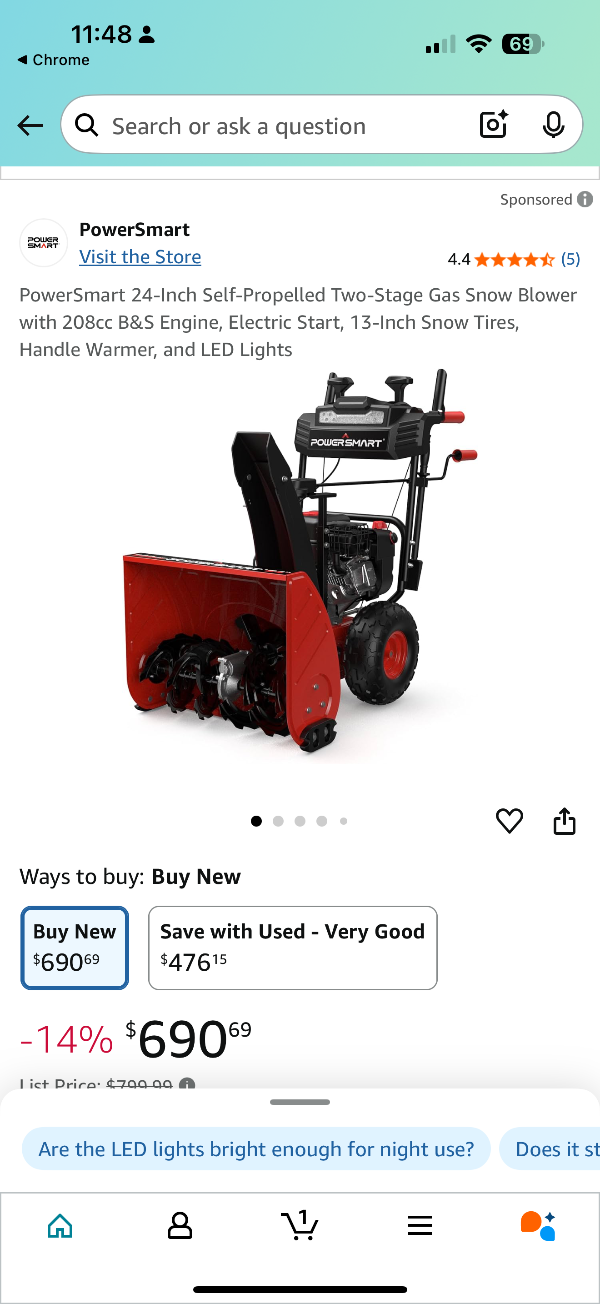Go to the Home tab

[60, 1226]
